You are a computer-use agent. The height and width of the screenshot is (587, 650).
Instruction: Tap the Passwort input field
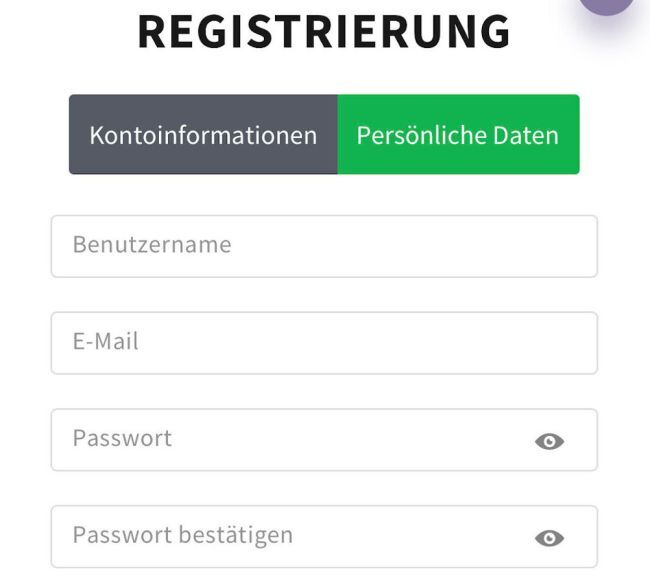pyautogui.click(x=290, y=440)
